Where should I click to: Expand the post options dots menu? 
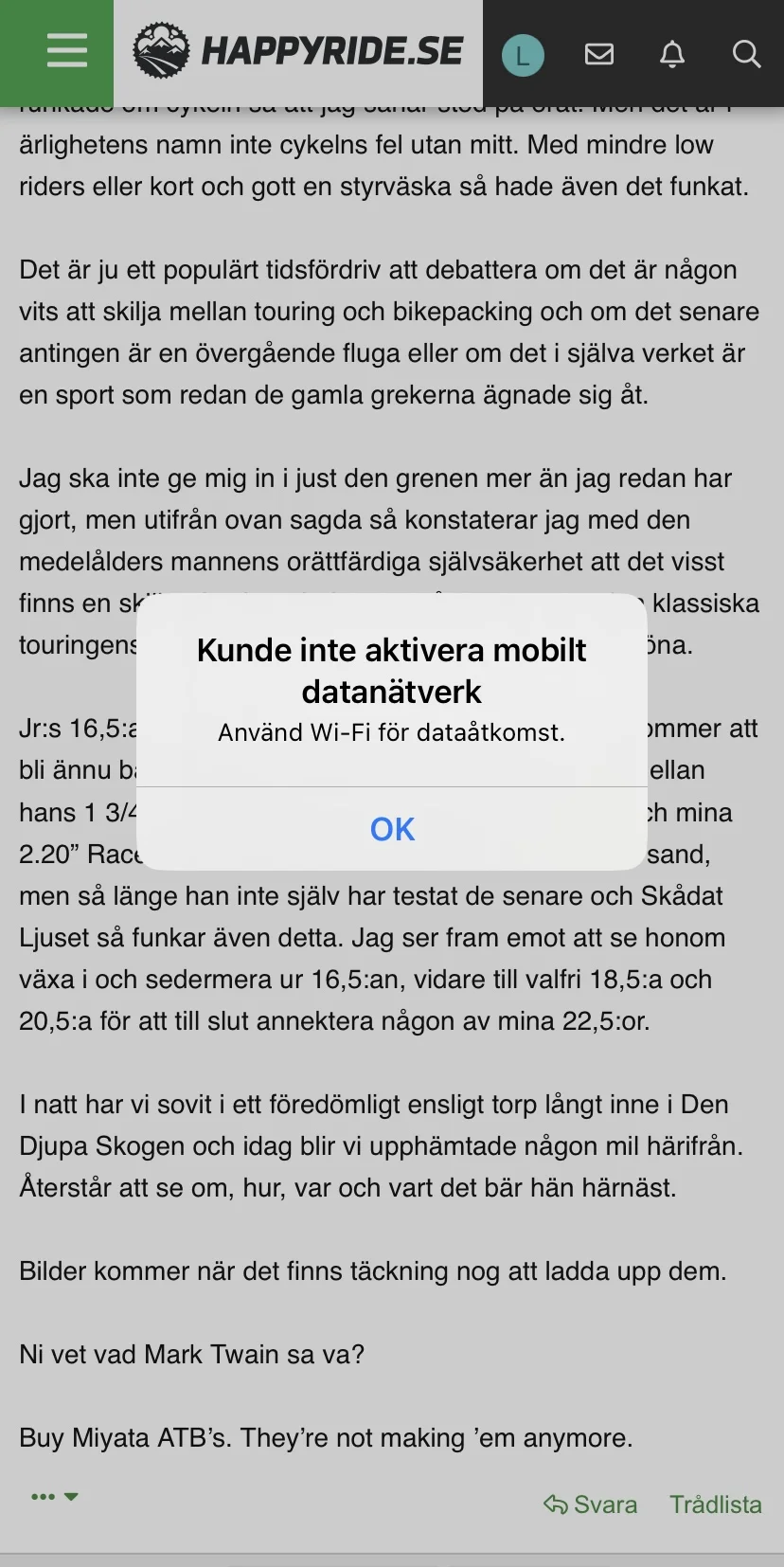(55, 1497)
